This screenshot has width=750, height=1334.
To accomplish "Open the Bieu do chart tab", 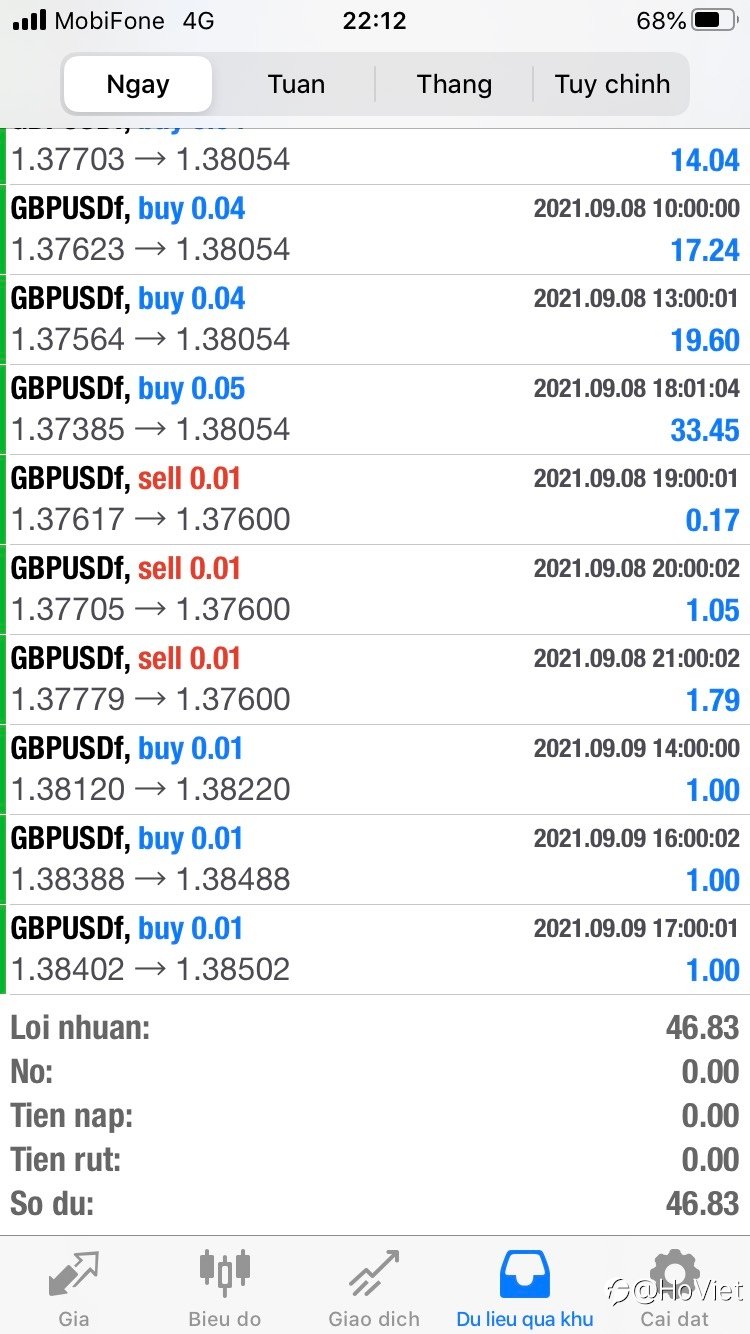I will [224, 1288].
